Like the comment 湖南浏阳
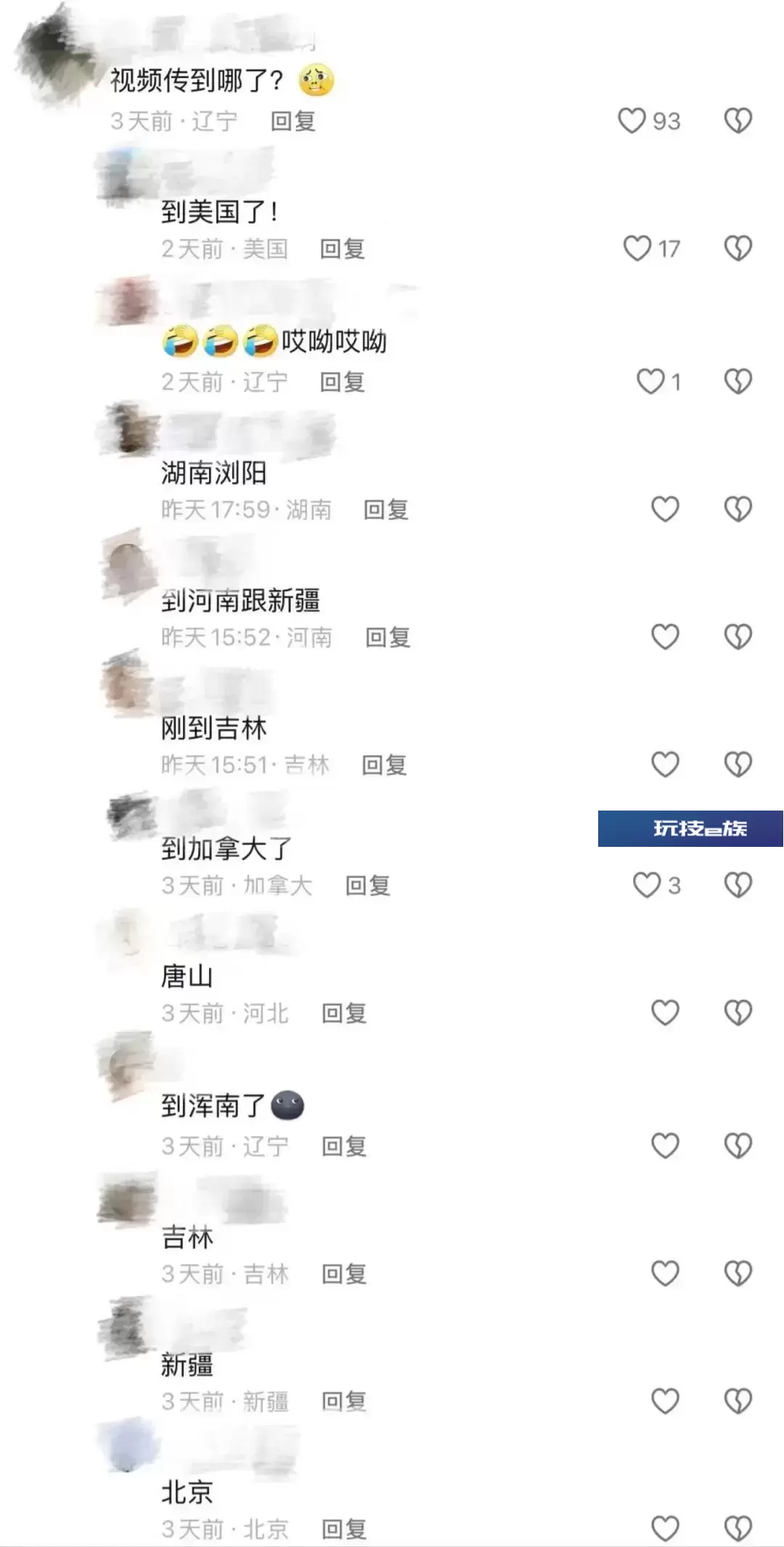 pos(665,509)
